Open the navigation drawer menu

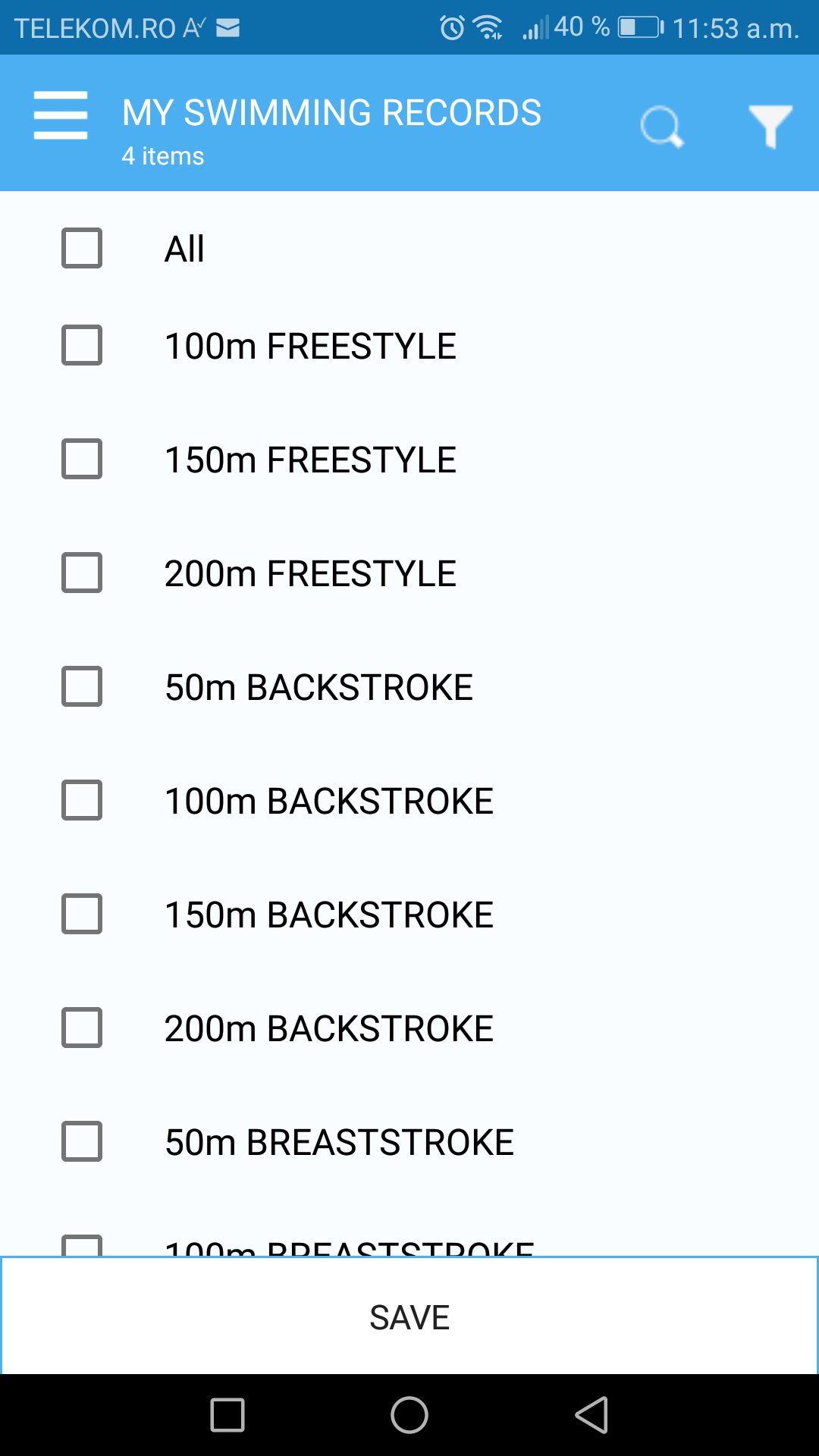[x=61, y=115]
